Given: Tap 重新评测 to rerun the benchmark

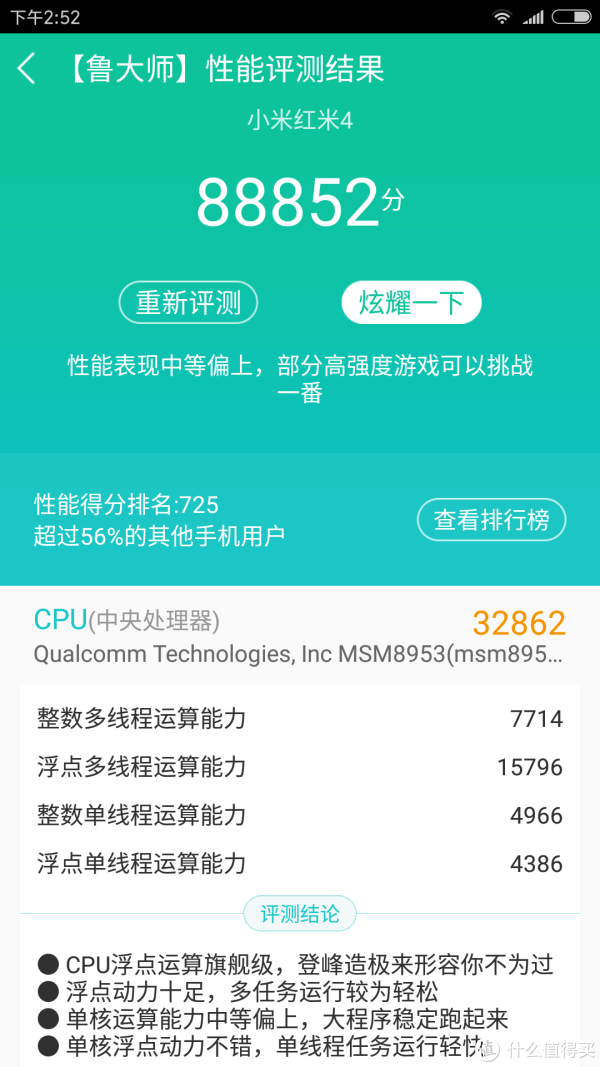Looking at the screenshot, I should [188, 303].
